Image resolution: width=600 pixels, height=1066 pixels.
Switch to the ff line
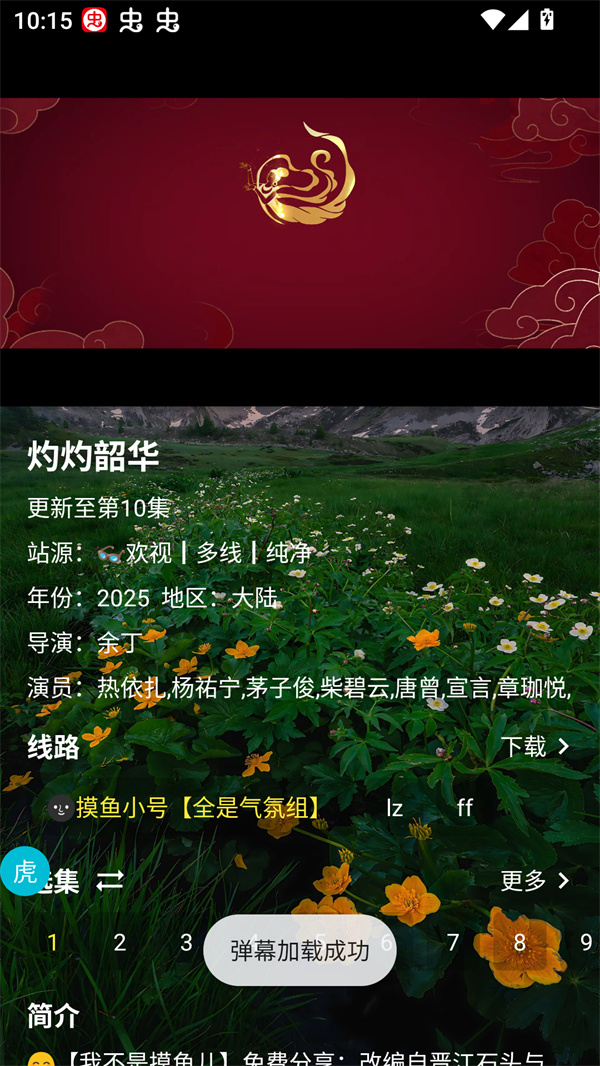tap(465, 808)
